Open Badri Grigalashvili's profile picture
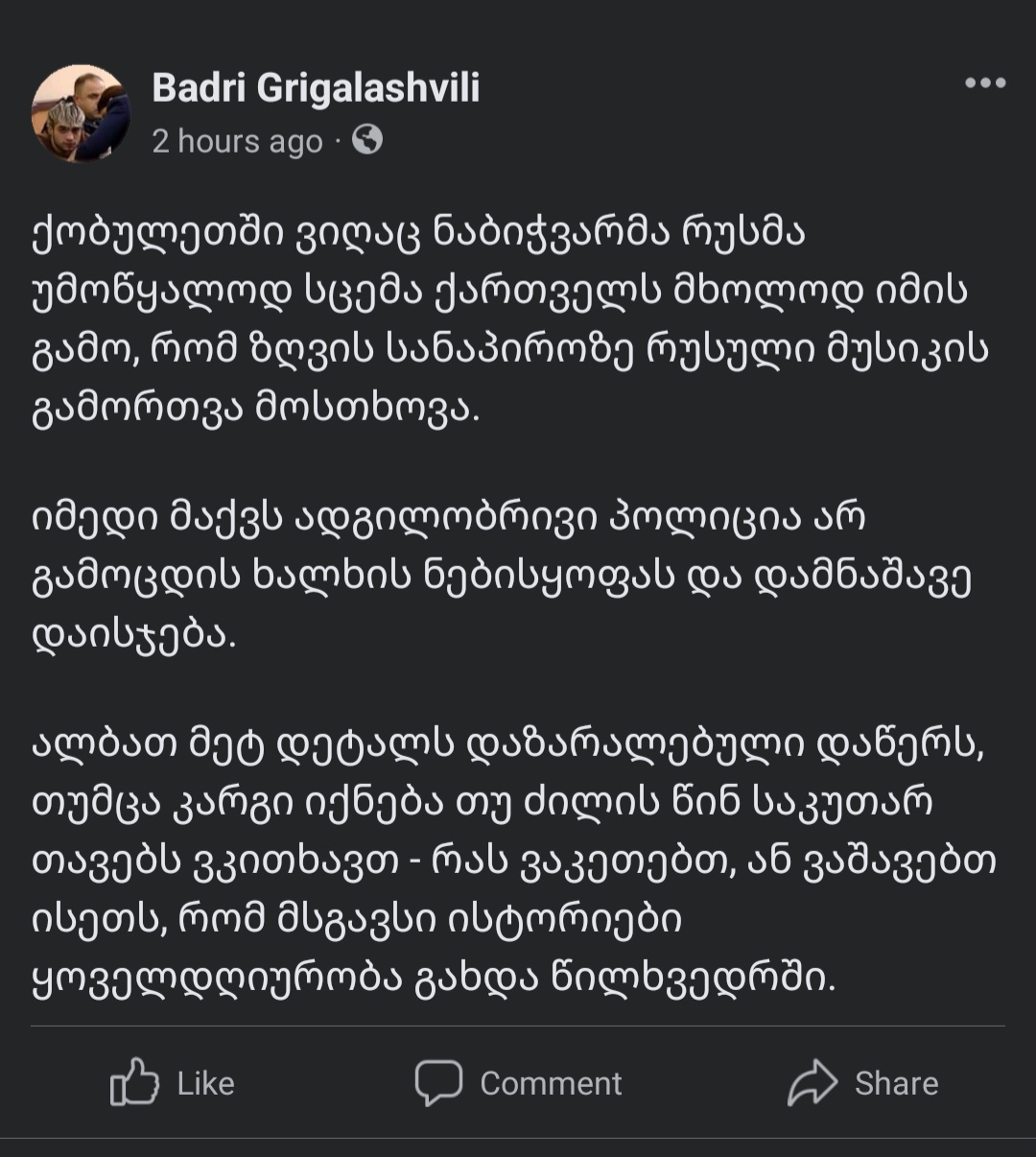Viewport: 1036px width, 1157px height. pyautogui.click(x=81, y=113)
